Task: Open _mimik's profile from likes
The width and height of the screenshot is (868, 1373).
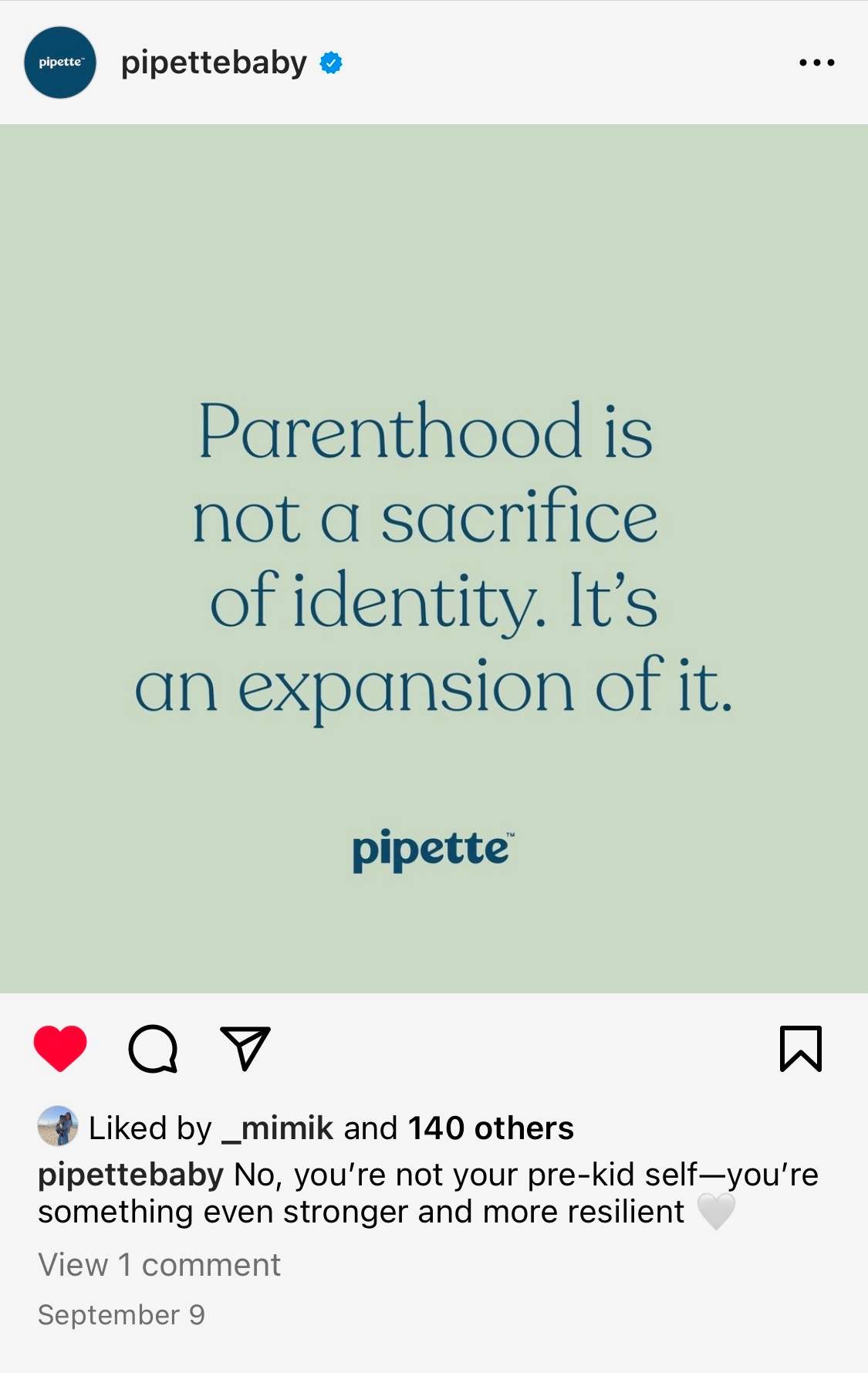Action: tap(278, 1128)
